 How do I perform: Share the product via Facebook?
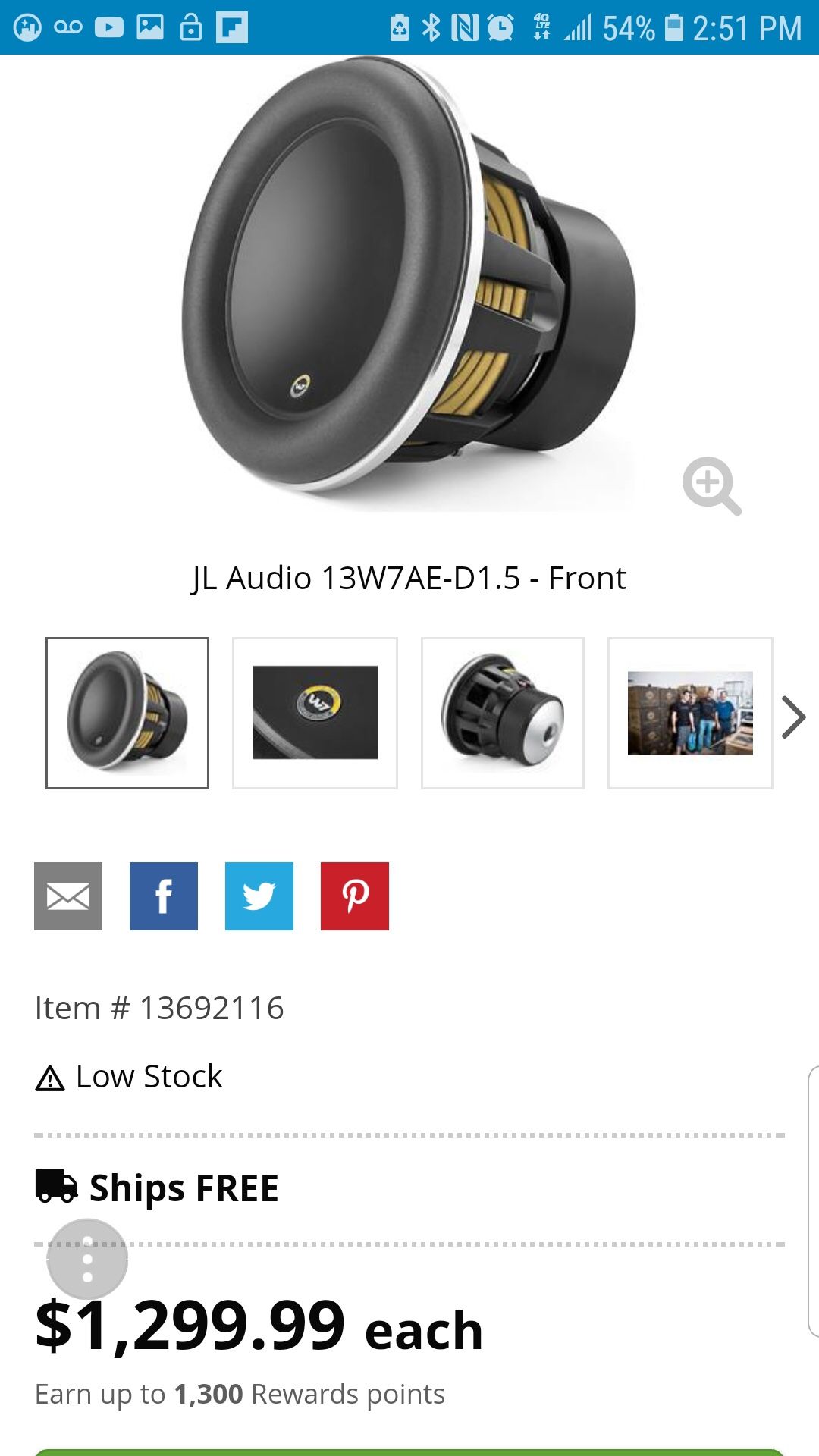(x=163, y=896)
